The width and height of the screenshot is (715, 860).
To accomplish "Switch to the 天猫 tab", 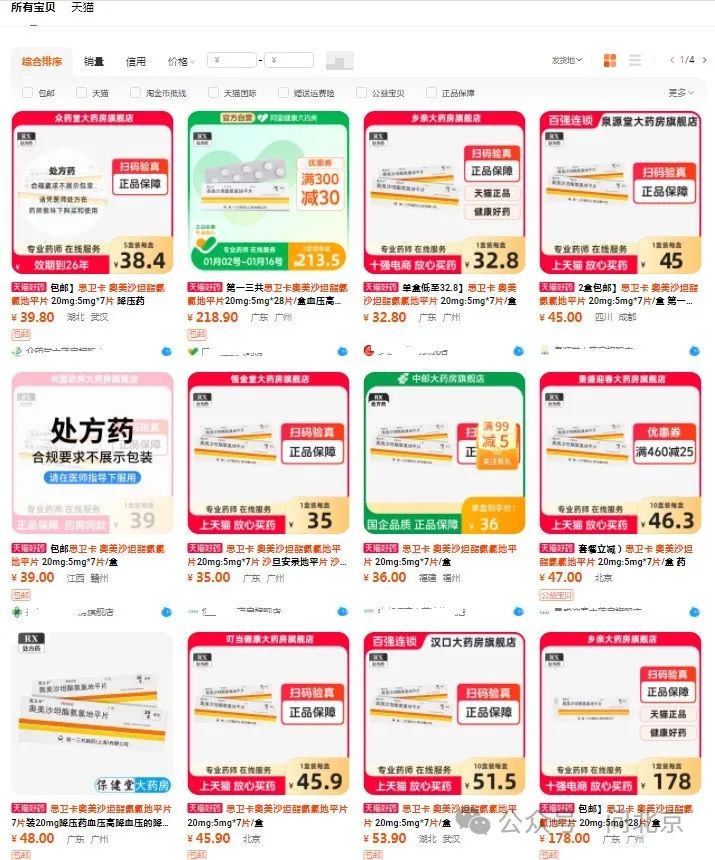I will pyautogui.click(x=83, y=7).
